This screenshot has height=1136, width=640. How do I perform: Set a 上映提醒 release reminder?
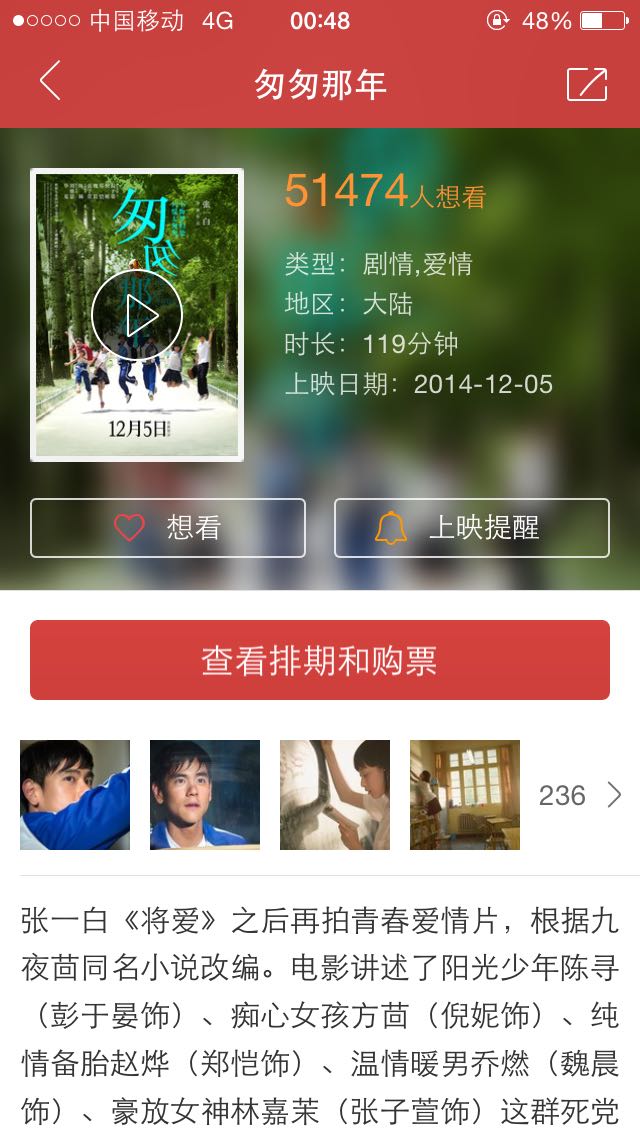click(x=471, y=528)
